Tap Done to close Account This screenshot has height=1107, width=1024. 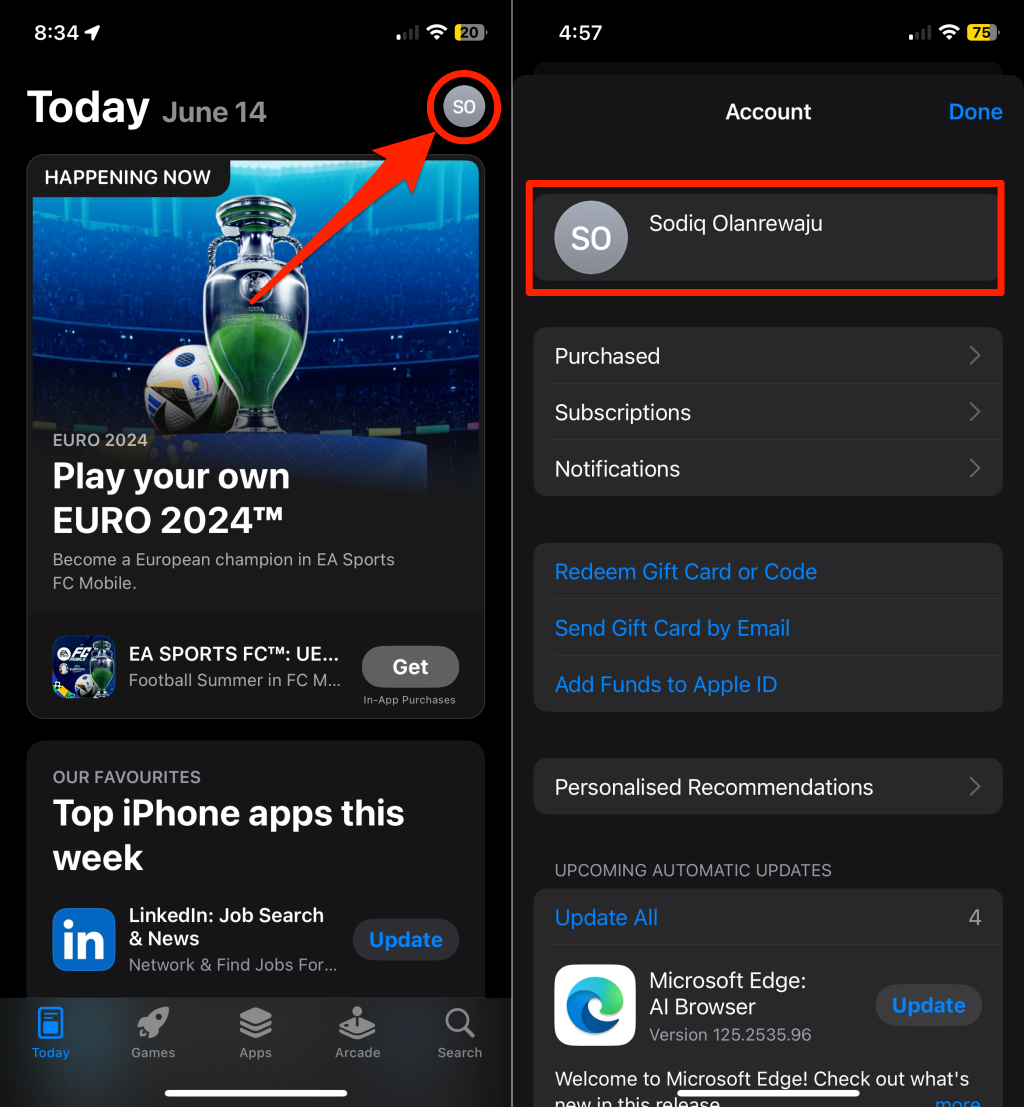(975, 112)
